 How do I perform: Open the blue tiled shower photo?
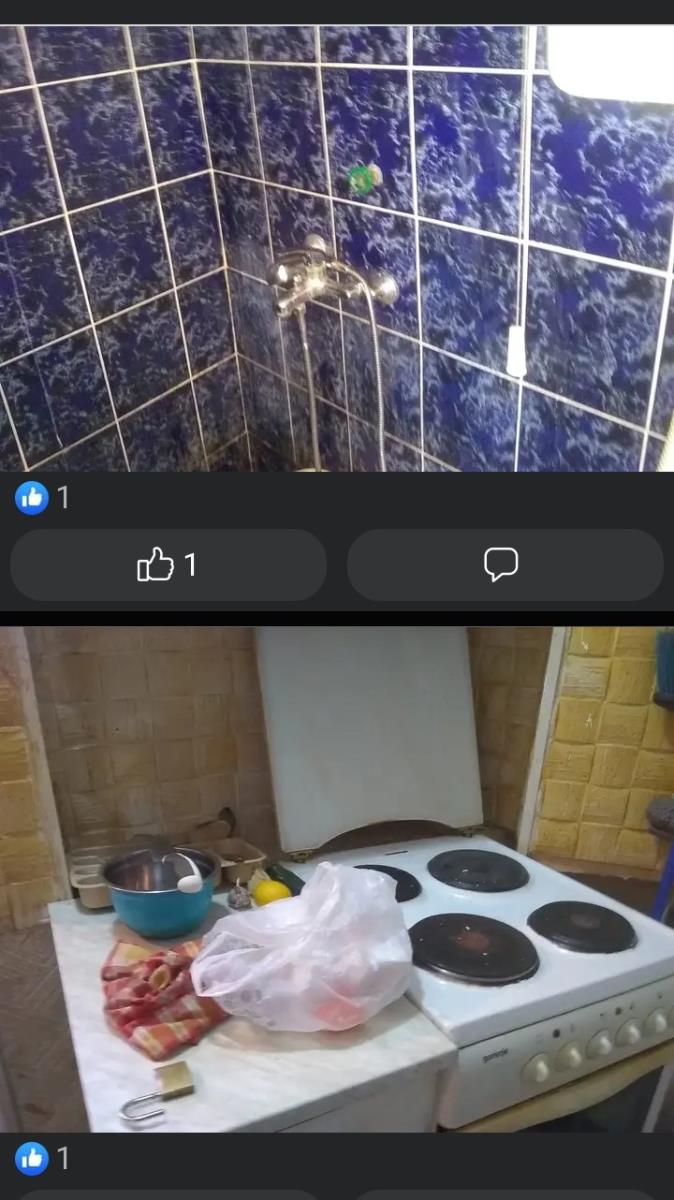pyautogui.click(x=337, y=248)
